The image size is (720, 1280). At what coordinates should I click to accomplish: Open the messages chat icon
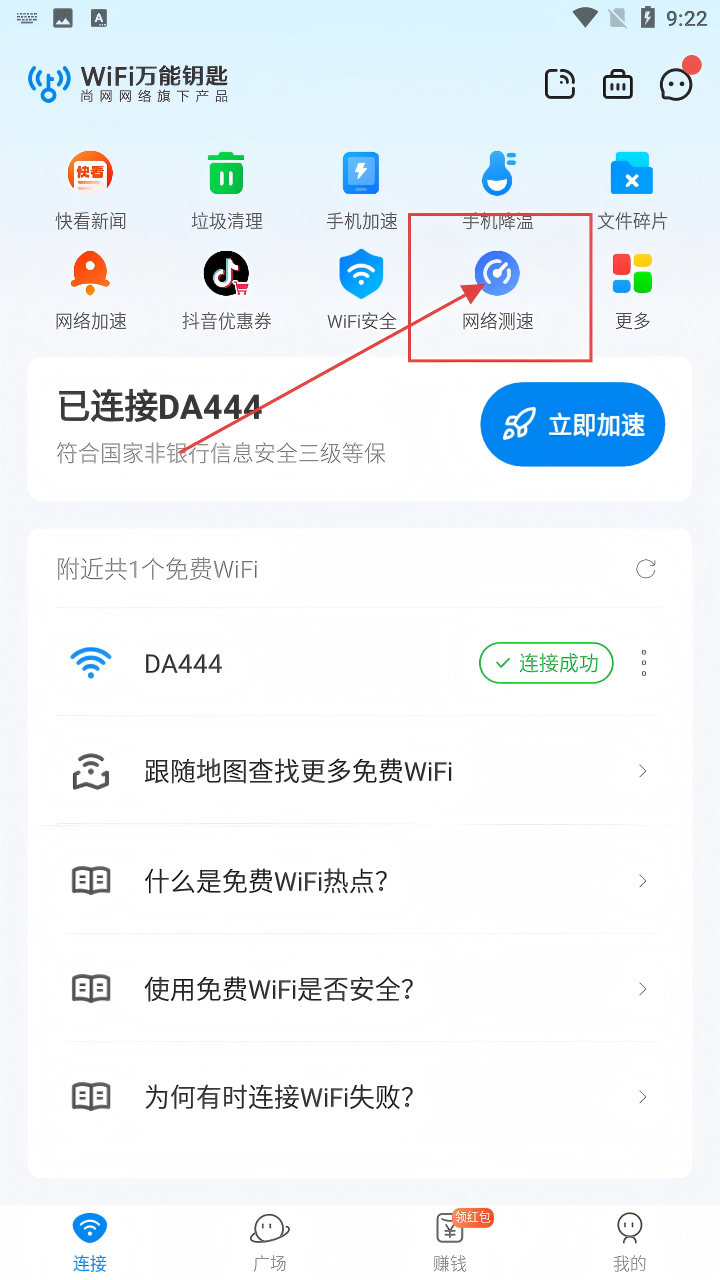(x=676, y=84)
